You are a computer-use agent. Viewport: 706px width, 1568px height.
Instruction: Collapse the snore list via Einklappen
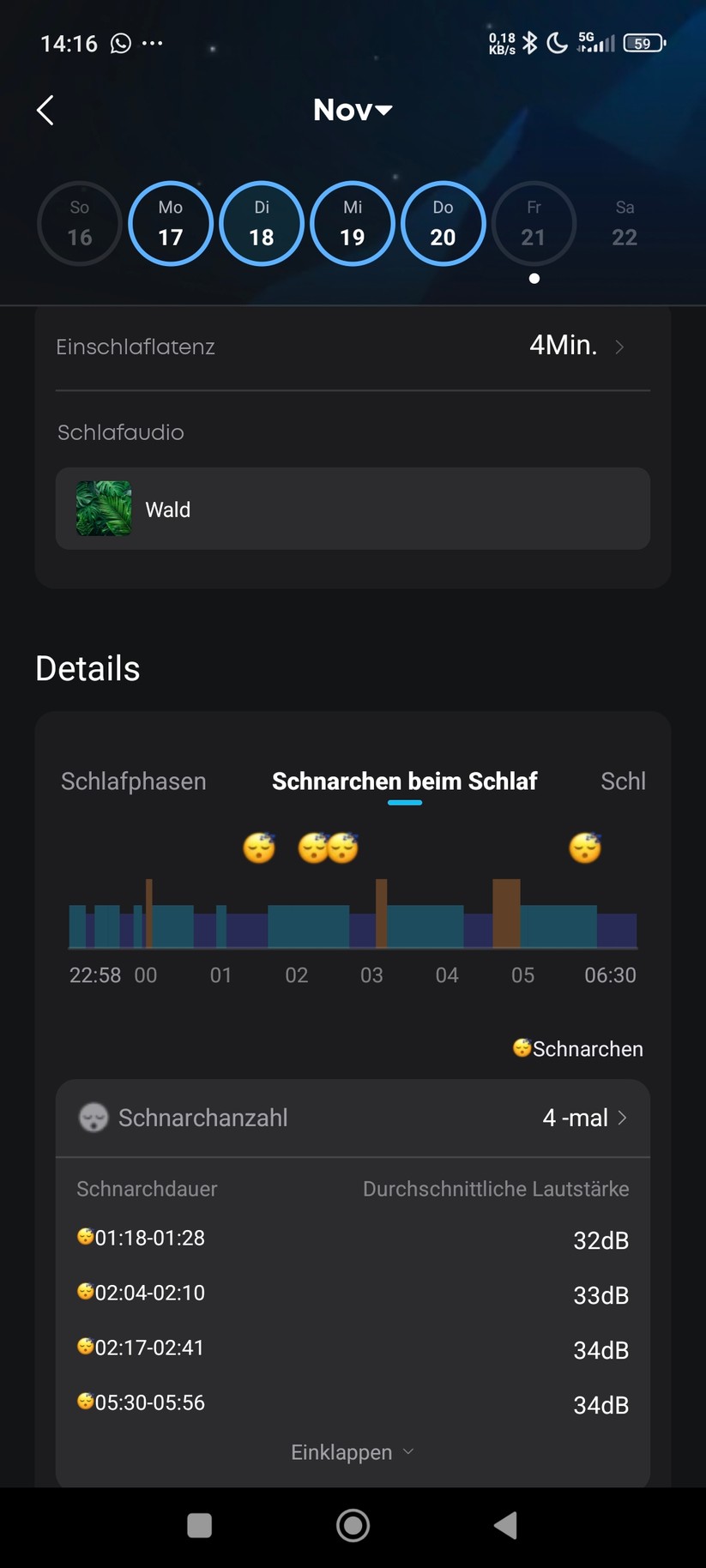pos(353,1451)
